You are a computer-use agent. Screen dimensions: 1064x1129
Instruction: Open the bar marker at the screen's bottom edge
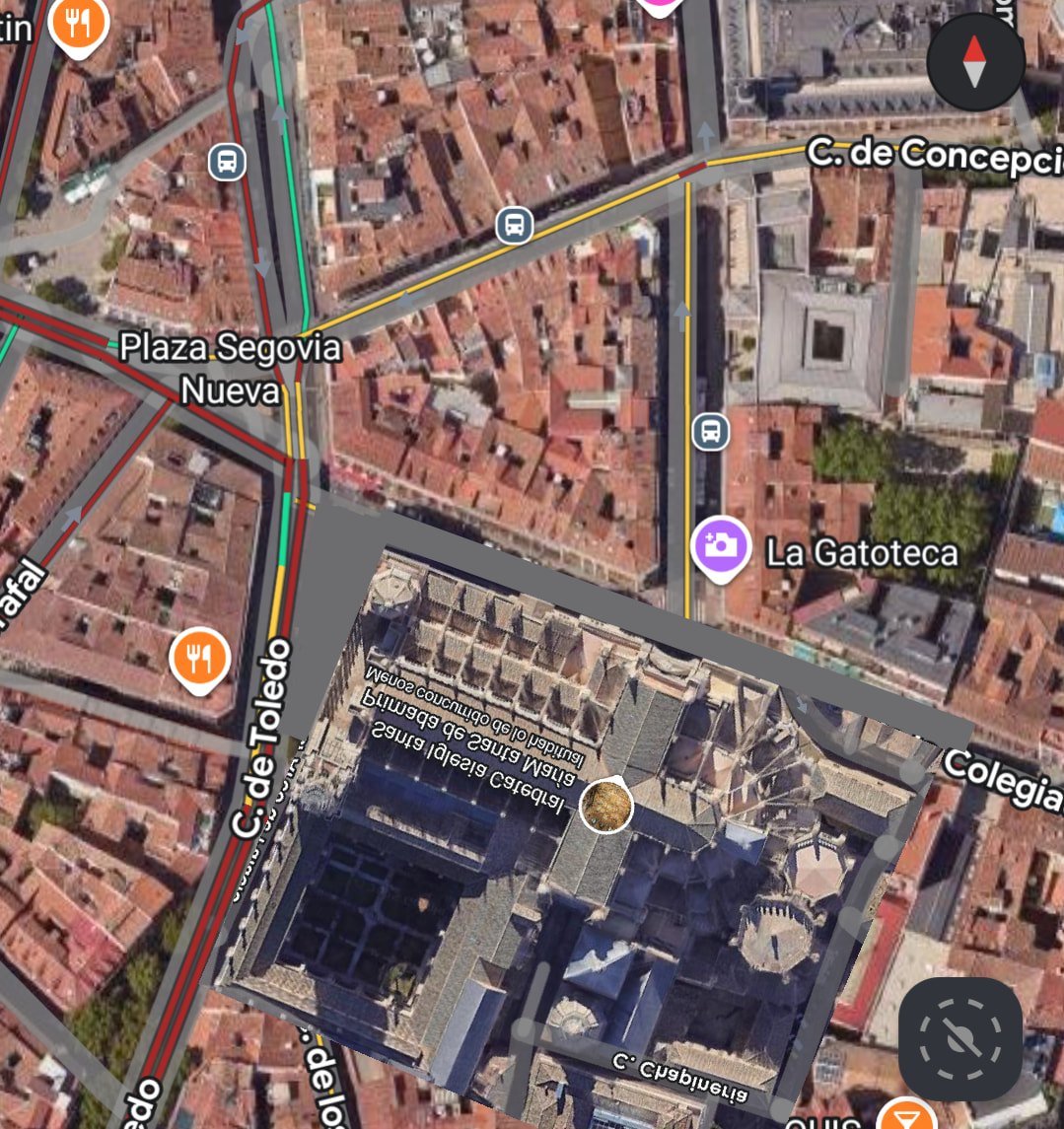coord(906,1116)
